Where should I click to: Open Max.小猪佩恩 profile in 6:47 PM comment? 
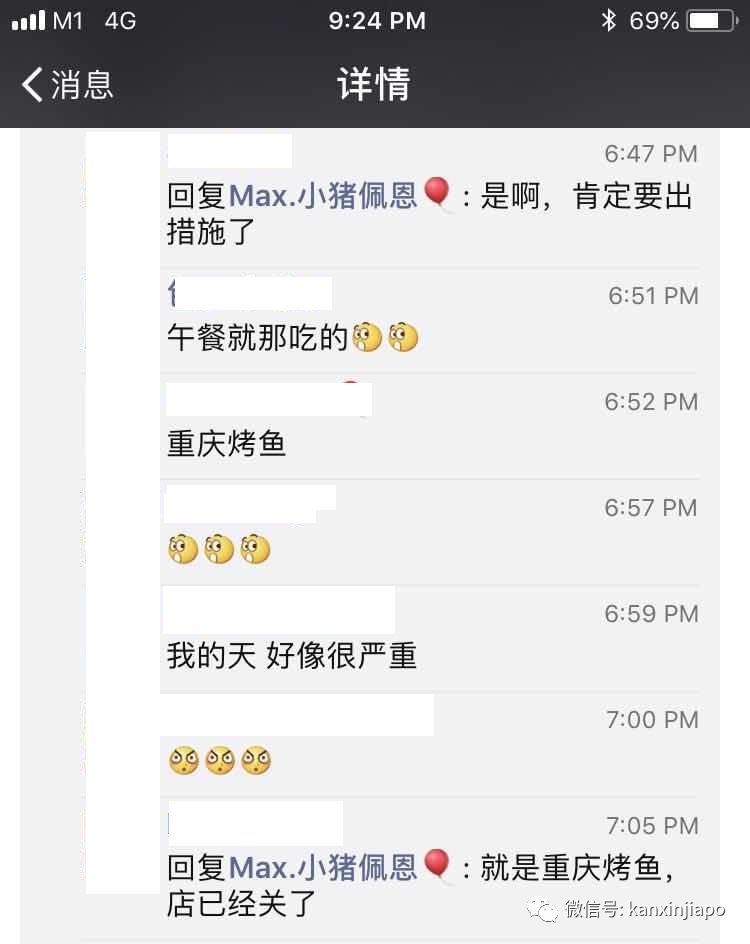point(323,195)
